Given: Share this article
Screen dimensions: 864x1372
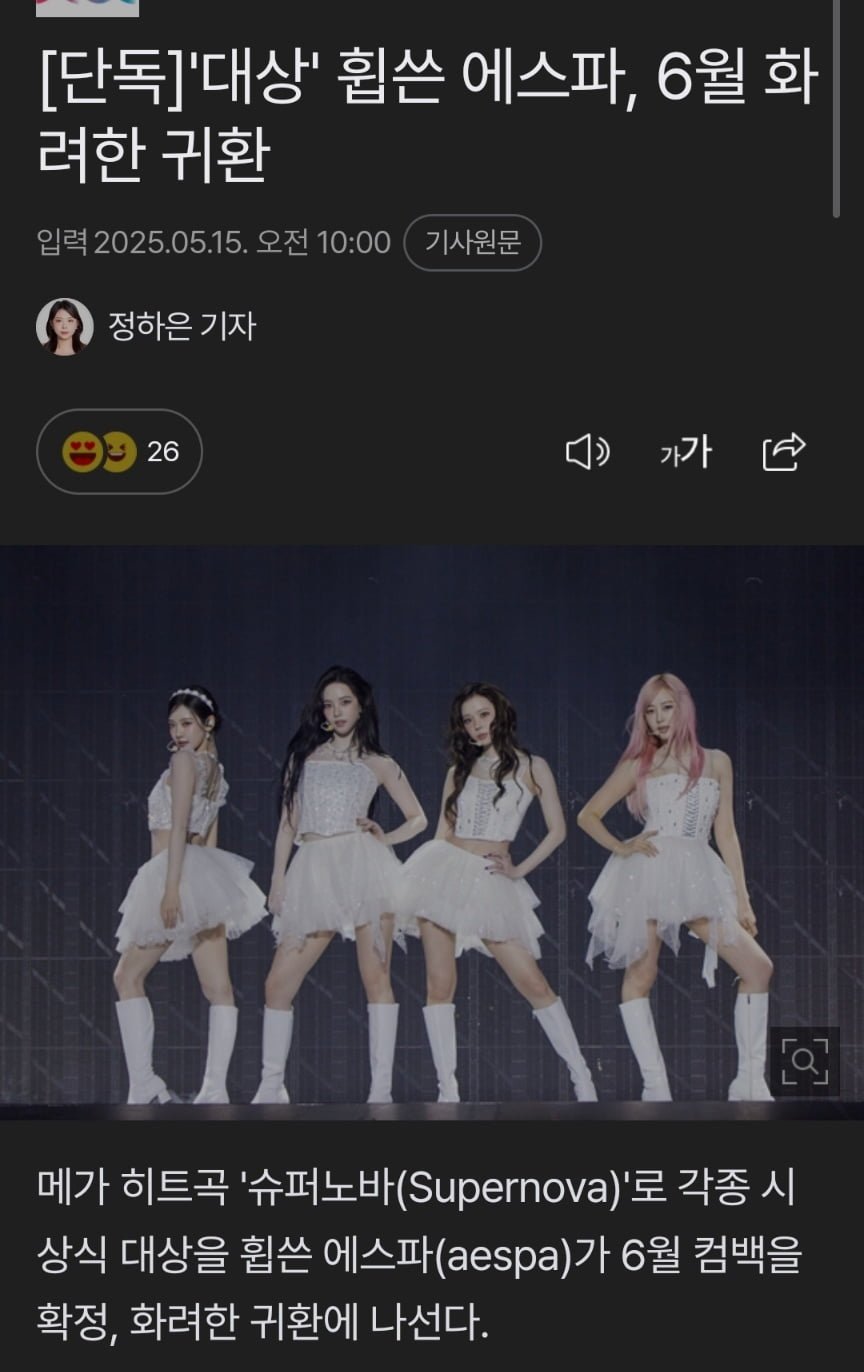Looking at the screenshot, I should click(783, 452).
